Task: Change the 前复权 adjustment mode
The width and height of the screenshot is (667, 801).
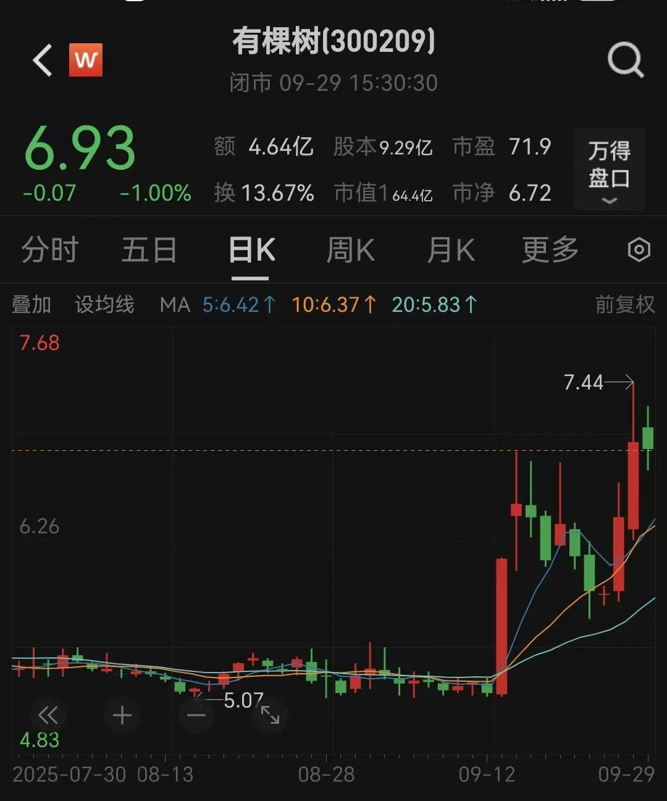Action: pyautogui.click(x=625, y=305)
